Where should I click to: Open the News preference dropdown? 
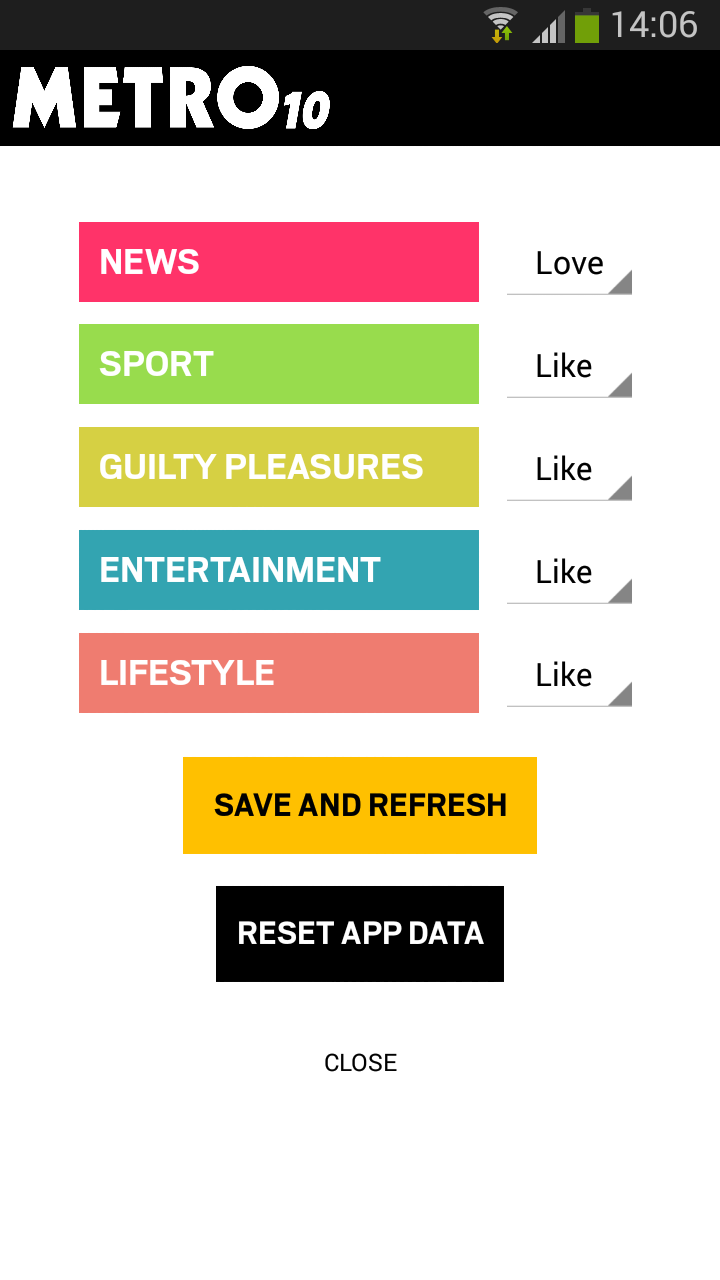click(x=569, y=264)
